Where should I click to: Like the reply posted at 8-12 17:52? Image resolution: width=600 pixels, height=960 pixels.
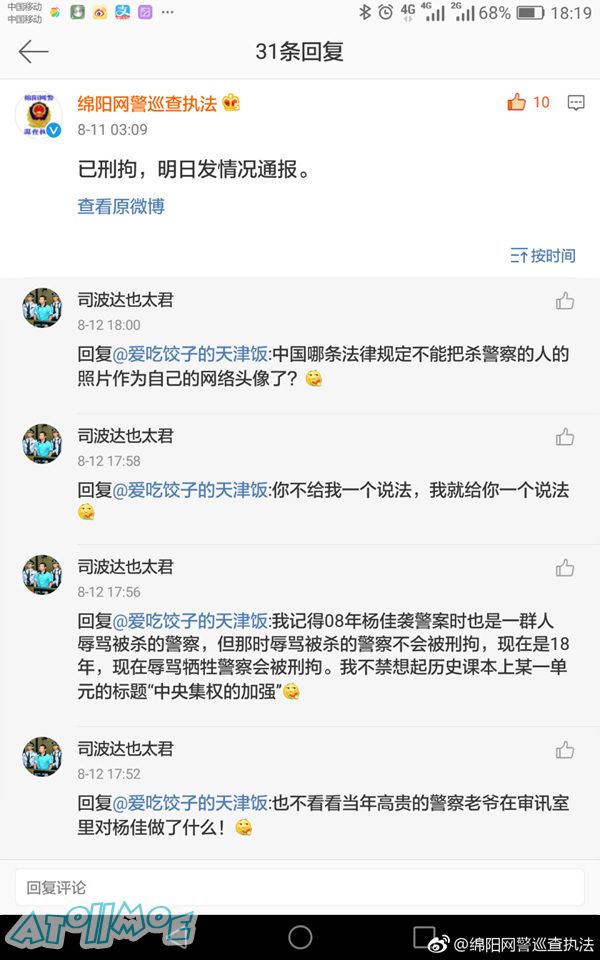pos(565,750)
